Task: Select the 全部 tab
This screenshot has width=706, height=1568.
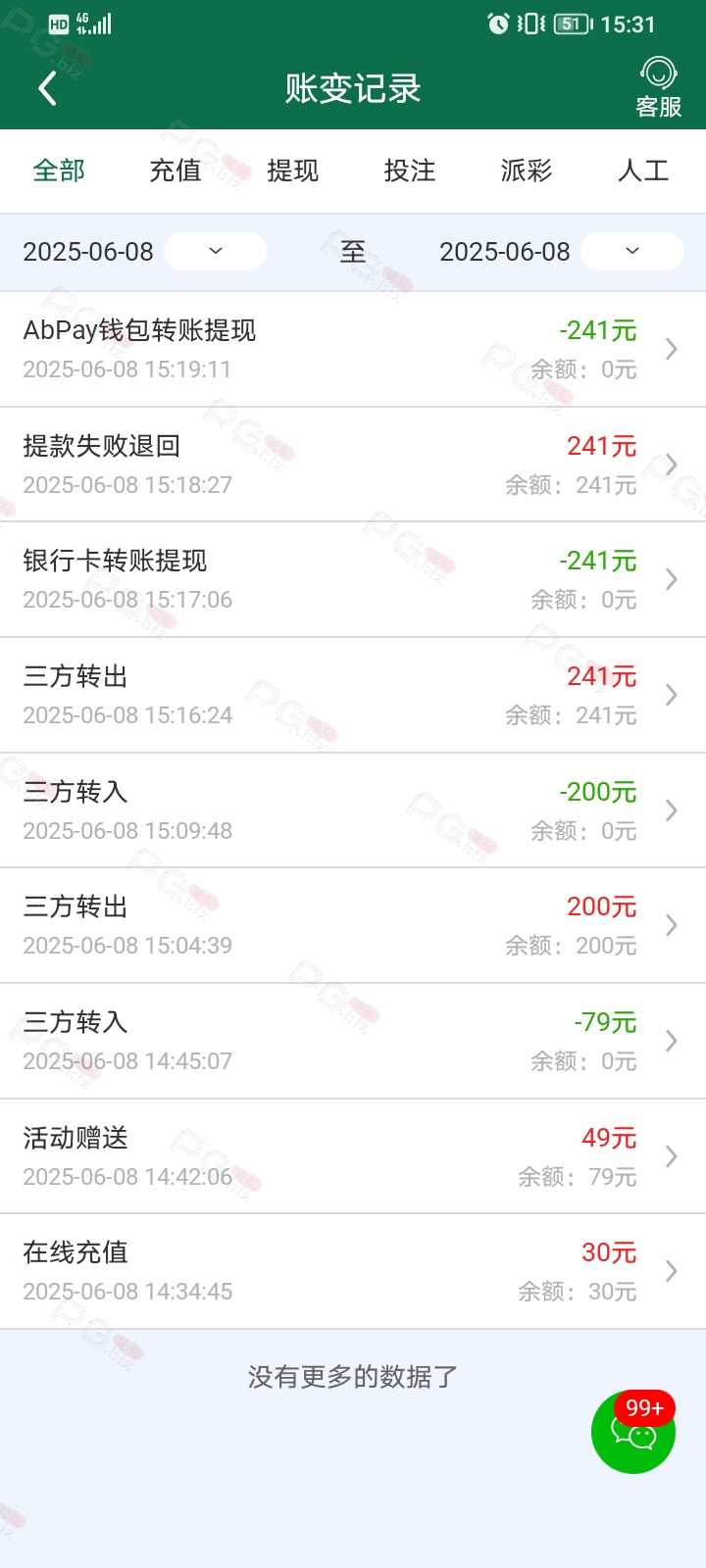Action: point(59,171)
